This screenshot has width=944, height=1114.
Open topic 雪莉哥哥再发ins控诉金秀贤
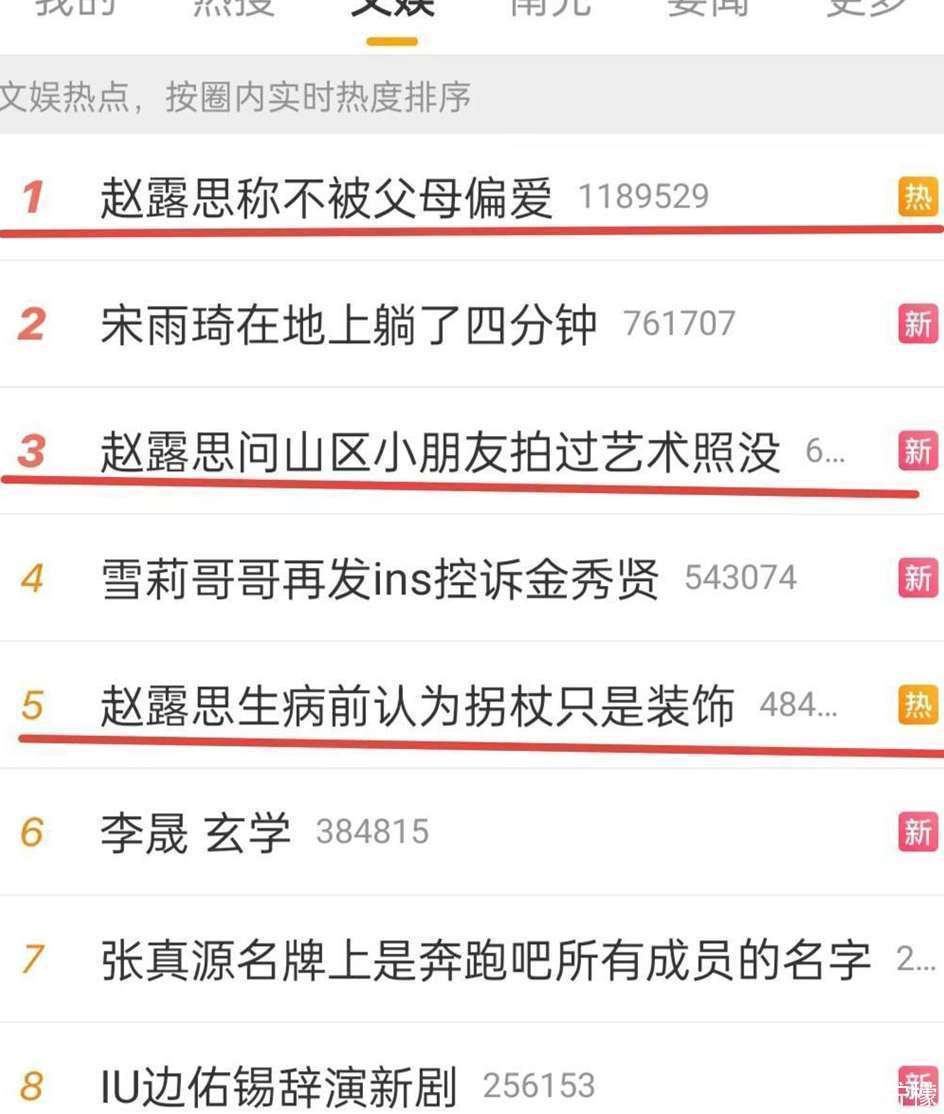pos(380,579)
